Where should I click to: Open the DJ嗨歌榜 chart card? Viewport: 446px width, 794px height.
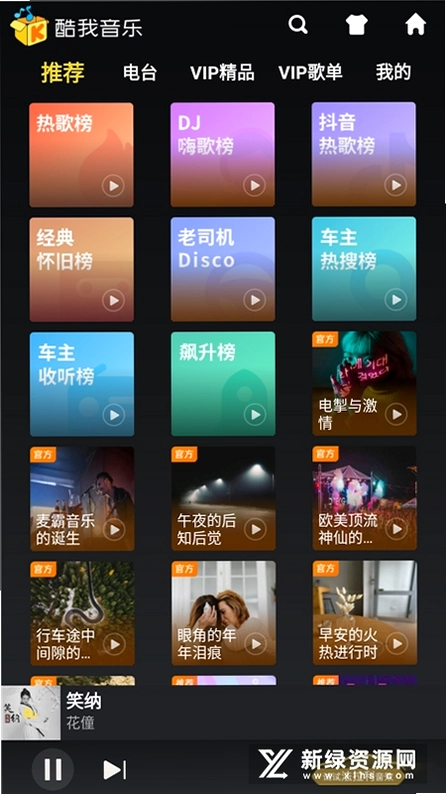coord(223,154)
